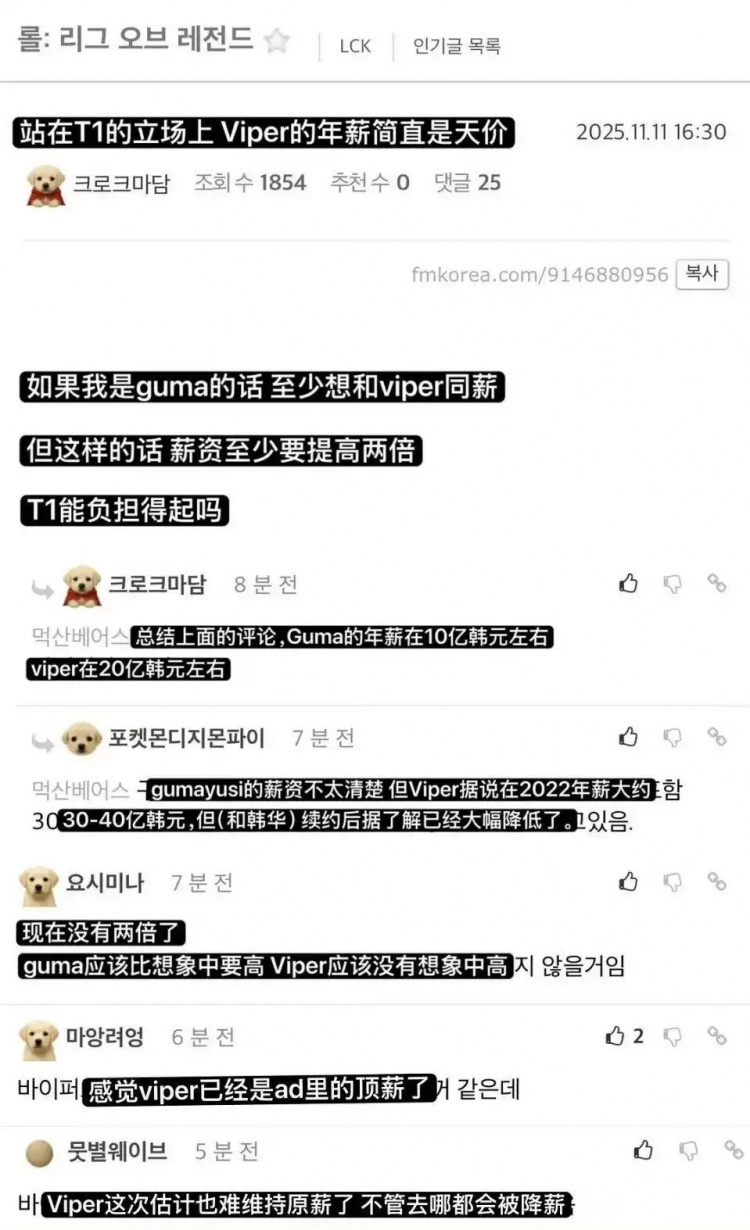
Task: Dislike 포켓몬디지몬파이's comment
Action: 673,738
